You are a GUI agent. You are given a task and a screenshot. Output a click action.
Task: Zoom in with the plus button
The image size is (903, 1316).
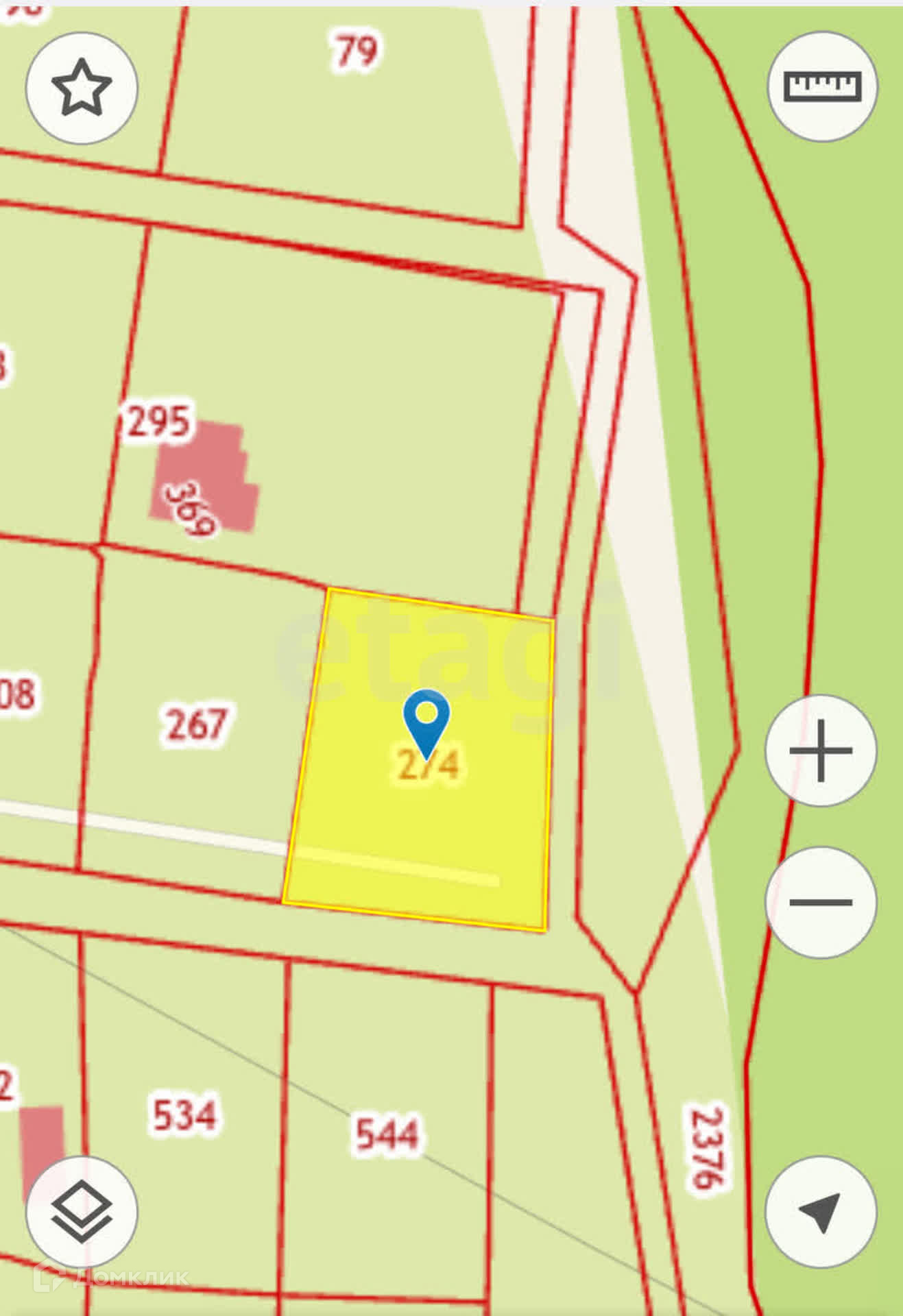point(821,751)
